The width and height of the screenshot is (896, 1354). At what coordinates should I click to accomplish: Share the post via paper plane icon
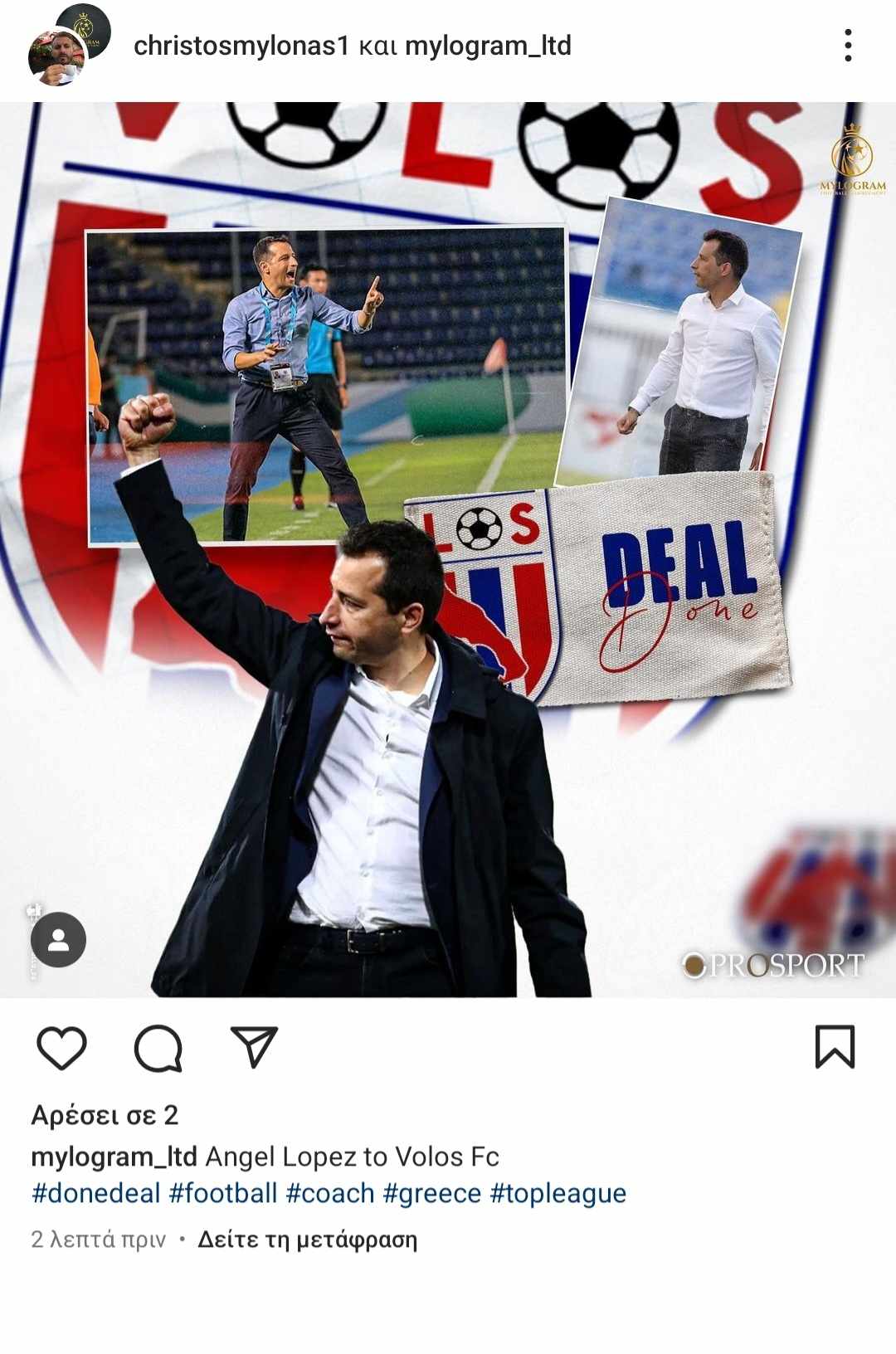253,1047
